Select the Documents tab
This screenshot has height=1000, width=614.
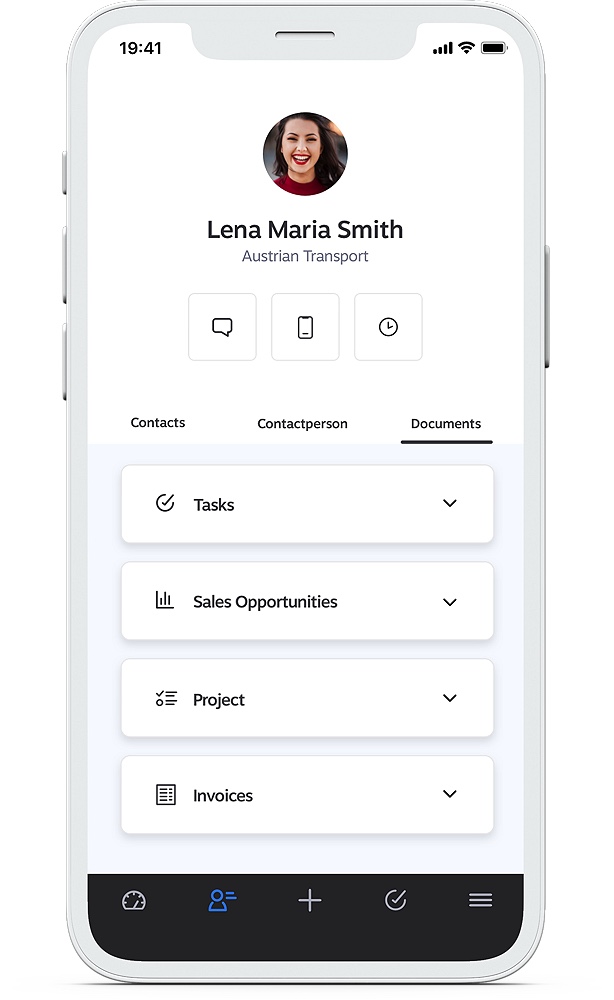(446, 424)
